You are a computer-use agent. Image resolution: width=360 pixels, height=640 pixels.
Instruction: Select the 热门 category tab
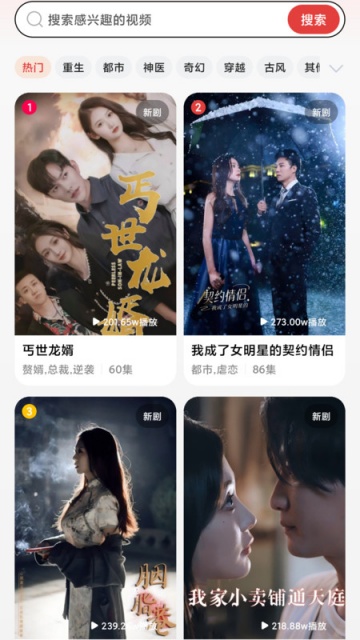(33, 67)
